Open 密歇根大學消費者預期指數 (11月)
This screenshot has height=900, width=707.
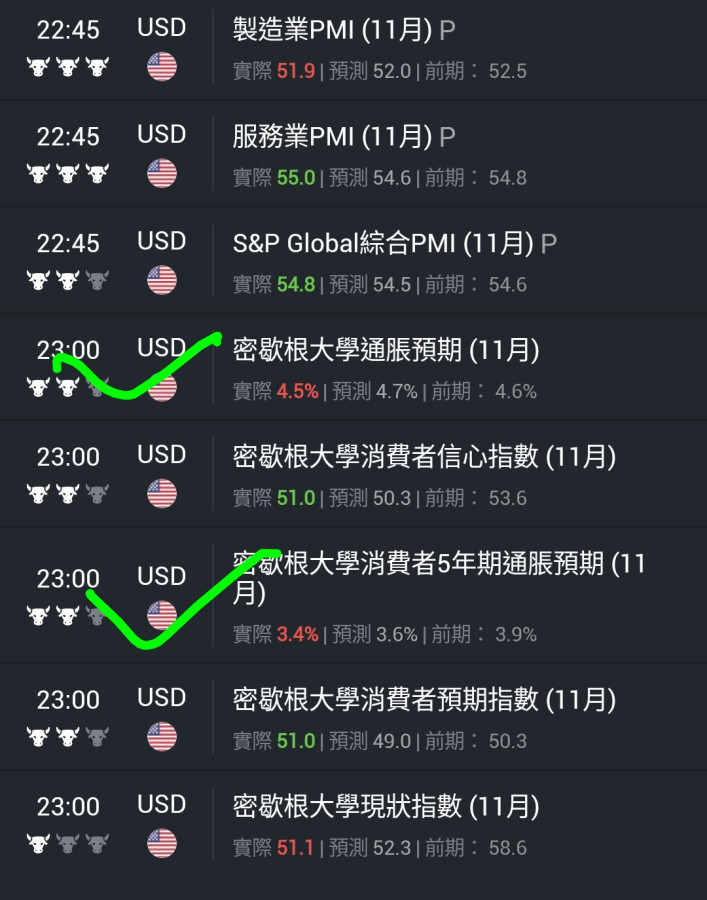pyautogui.click(x=424, y=699)
